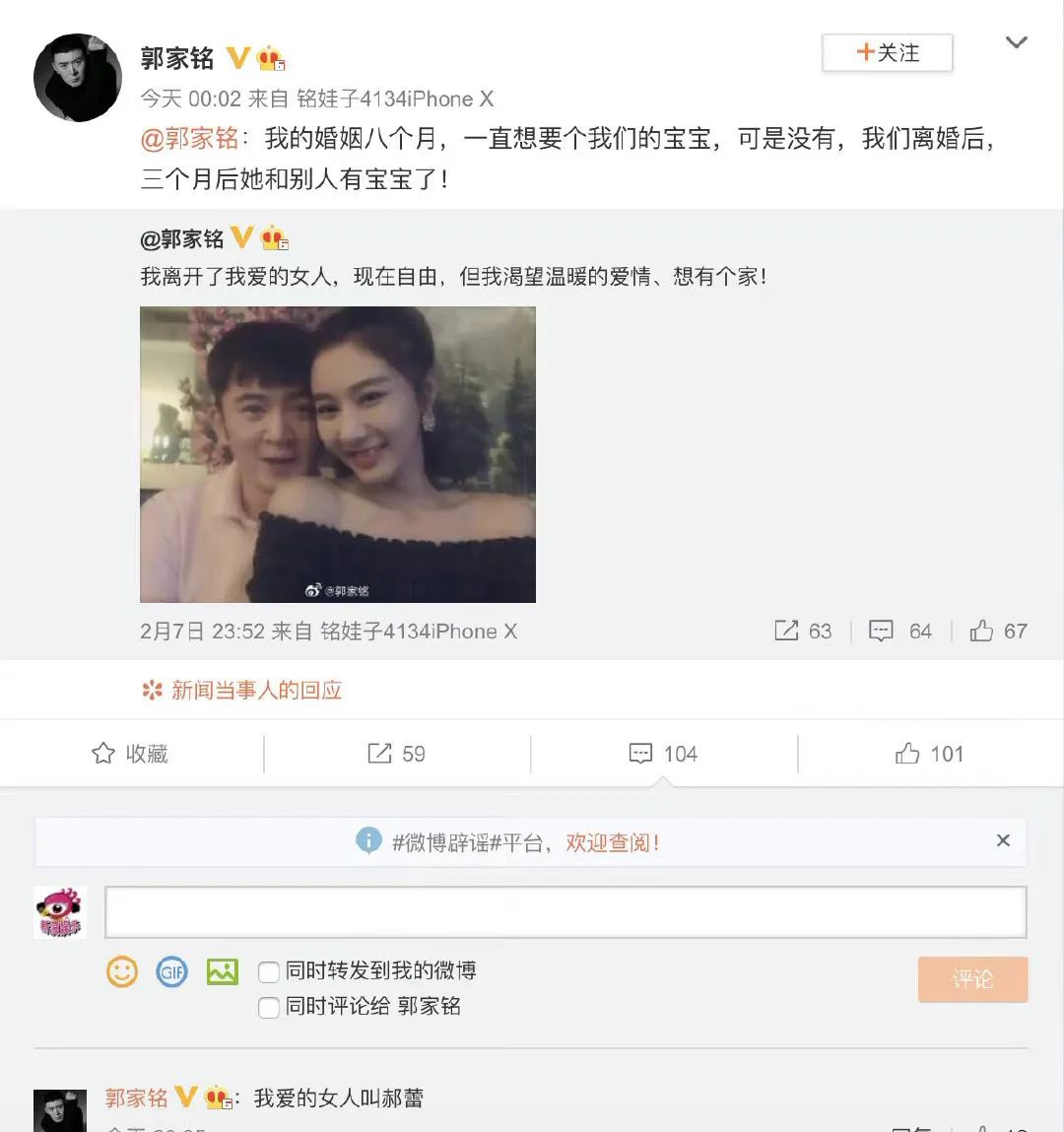Click inside the comment input field
This screenshot has width=1064, height=1132.
(x=565, y=911)
